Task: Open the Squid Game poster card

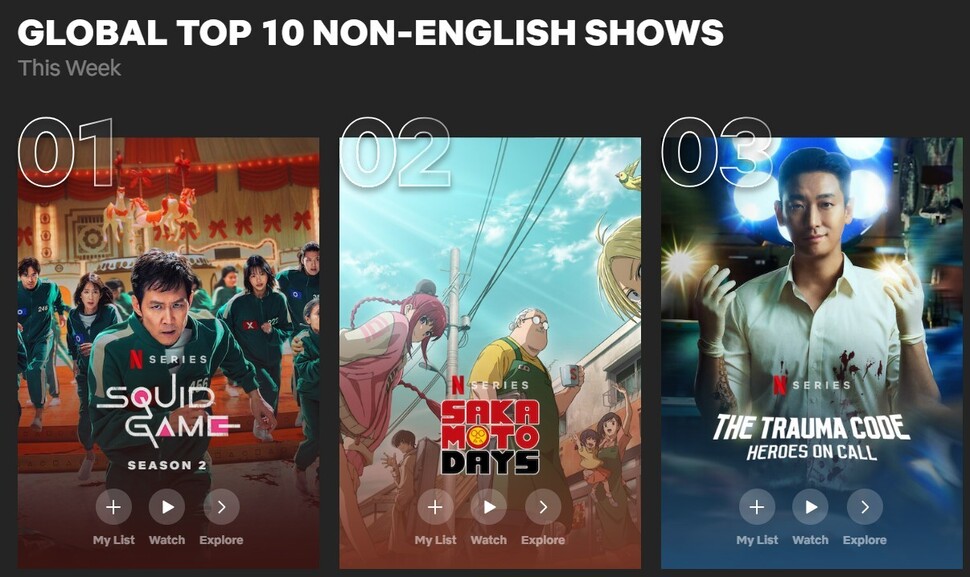Action: pos(168,300)
